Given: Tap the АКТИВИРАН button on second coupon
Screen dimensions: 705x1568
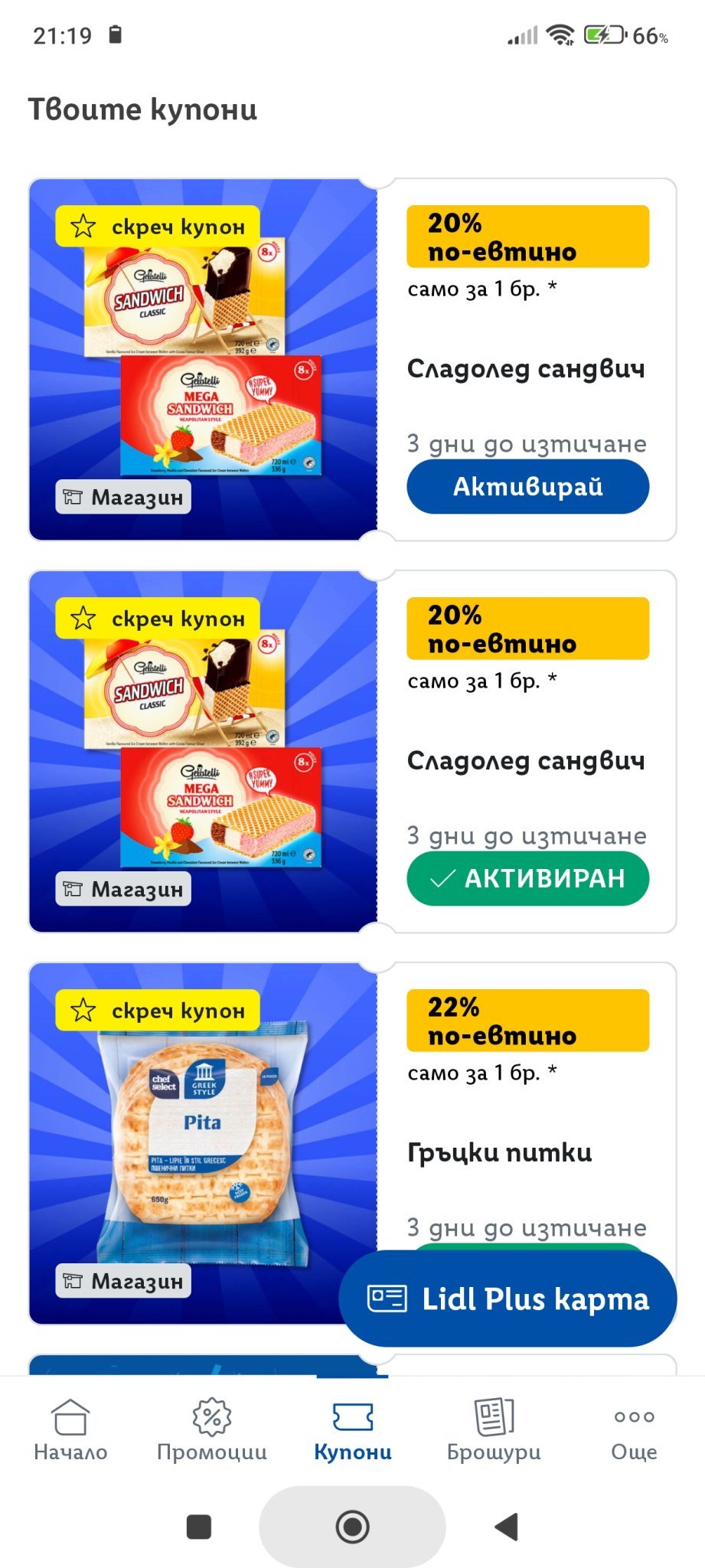Looking at the screenshot, I should coord(527,878).
